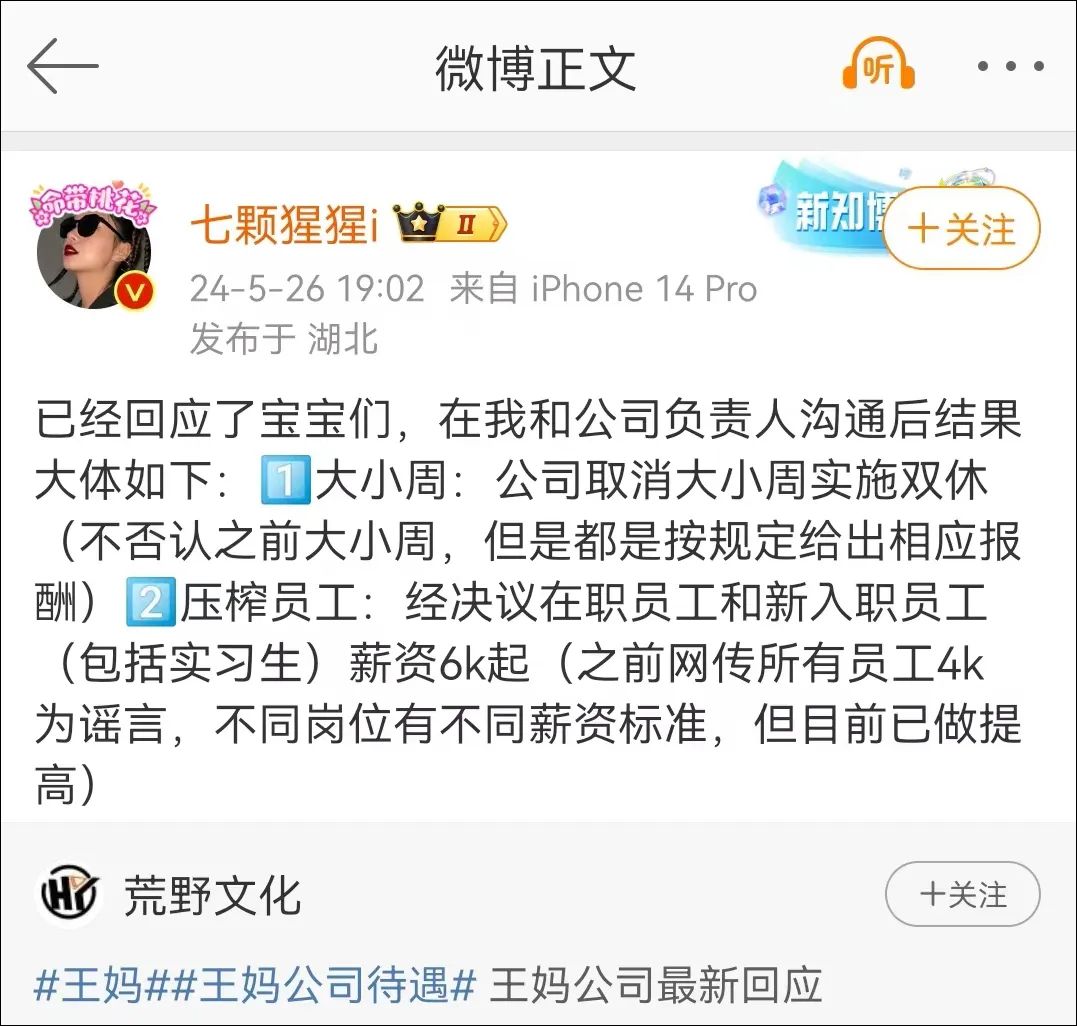Follow 七颗猩猩i with the orange 关注 button
This screenshot has width=1077, height=1026.
click(x=961, y=229)
